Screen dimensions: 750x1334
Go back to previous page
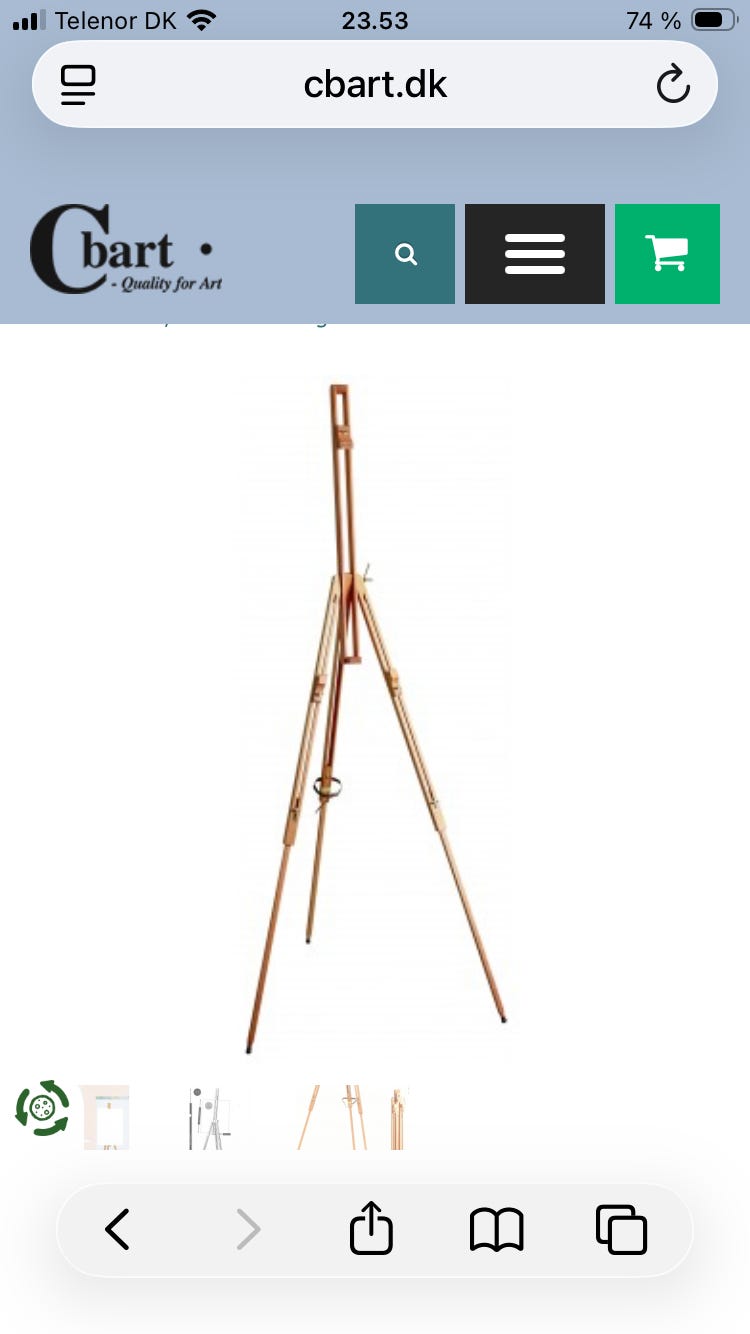(x=118, y=1229)
